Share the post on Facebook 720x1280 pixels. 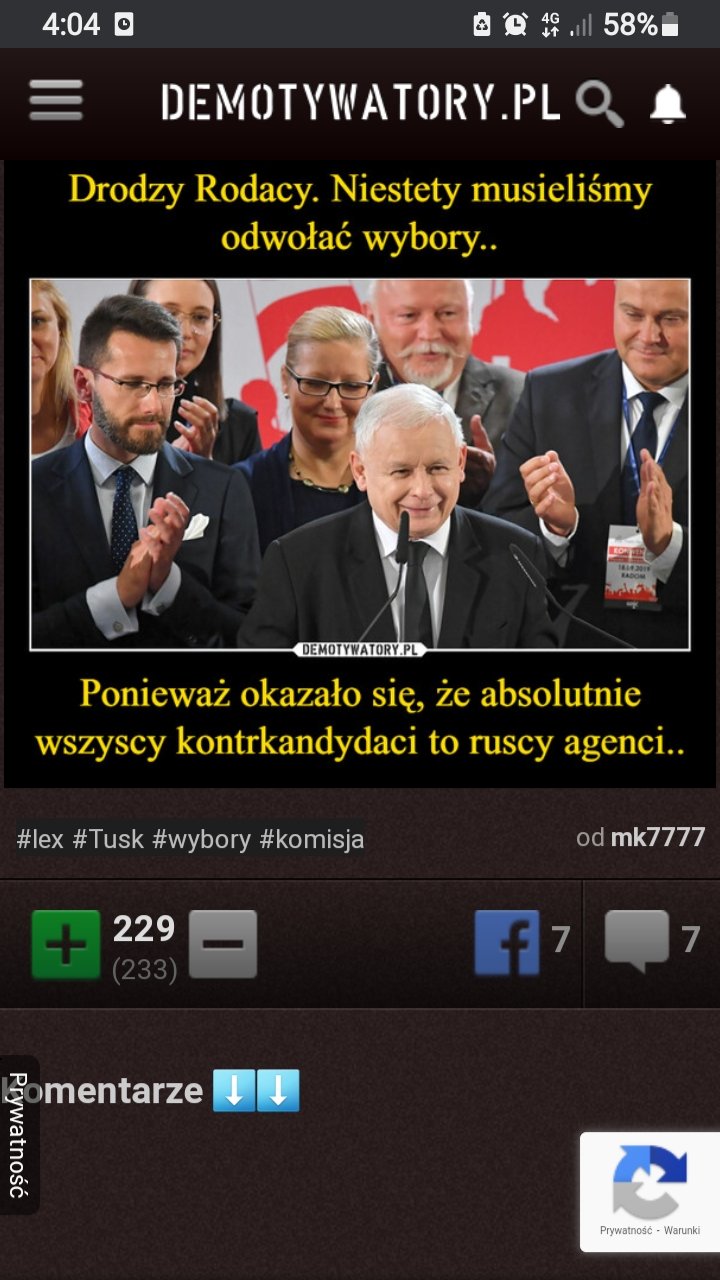click(x=507, y=942)
